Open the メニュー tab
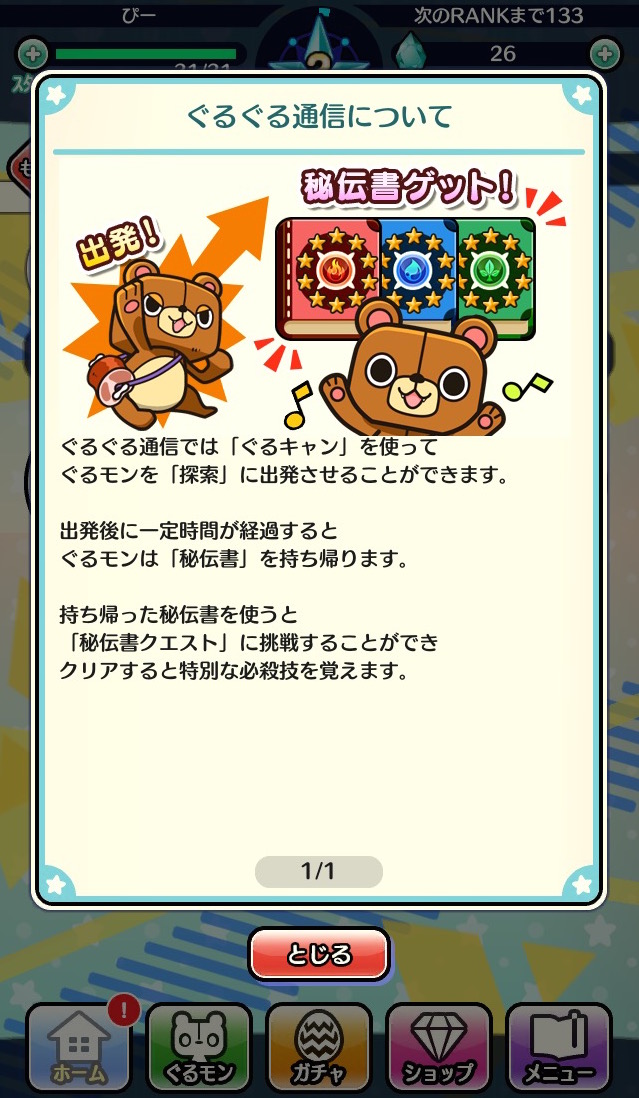This screenshot has width=639, height=1098. point(559,1047)
